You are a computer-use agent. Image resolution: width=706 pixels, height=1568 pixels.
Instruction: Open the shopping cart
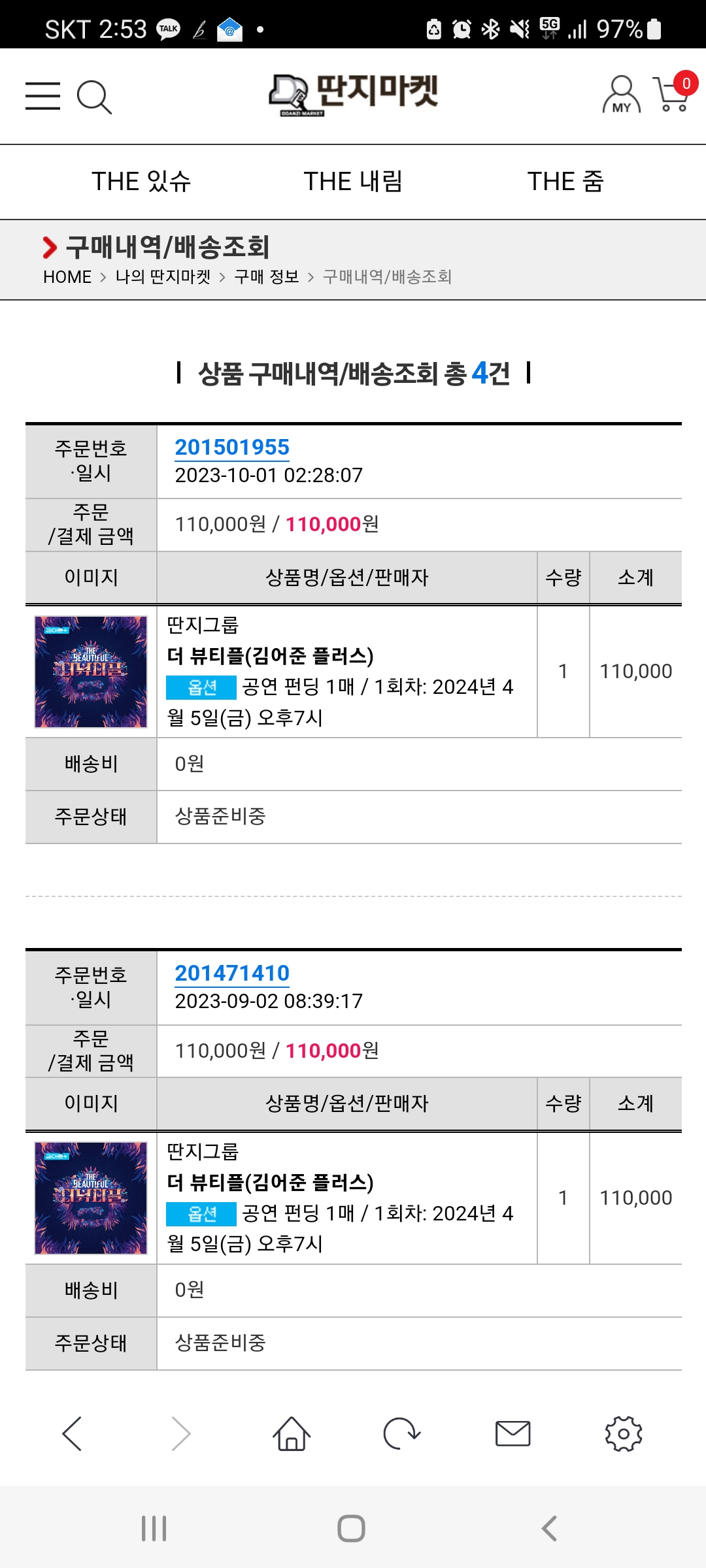tap(672, 95)
